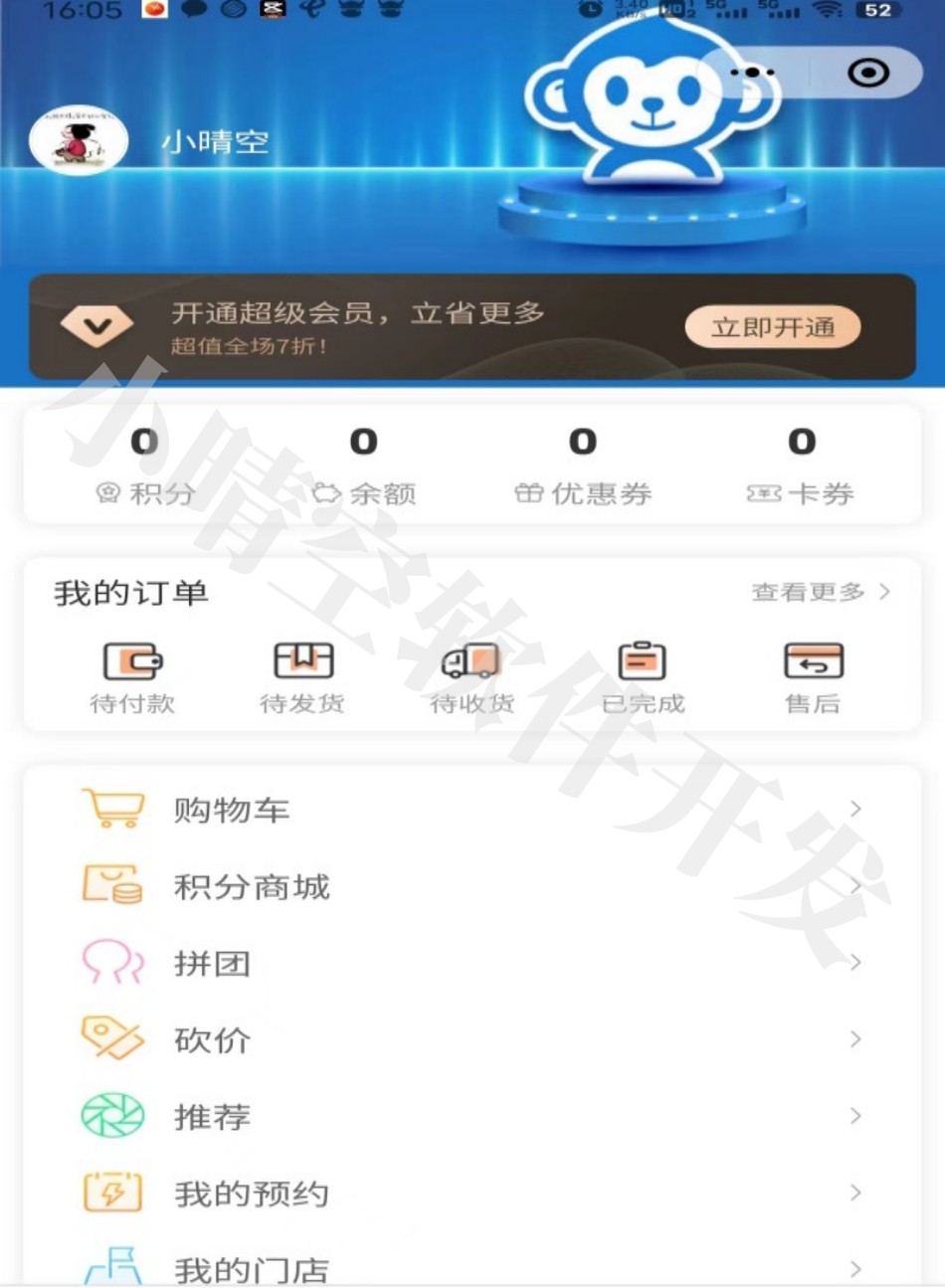Image resolution: width=945 pixels, height=1288 pixels.
Task: View the 余额 account balance
Action: pos(364,464)
